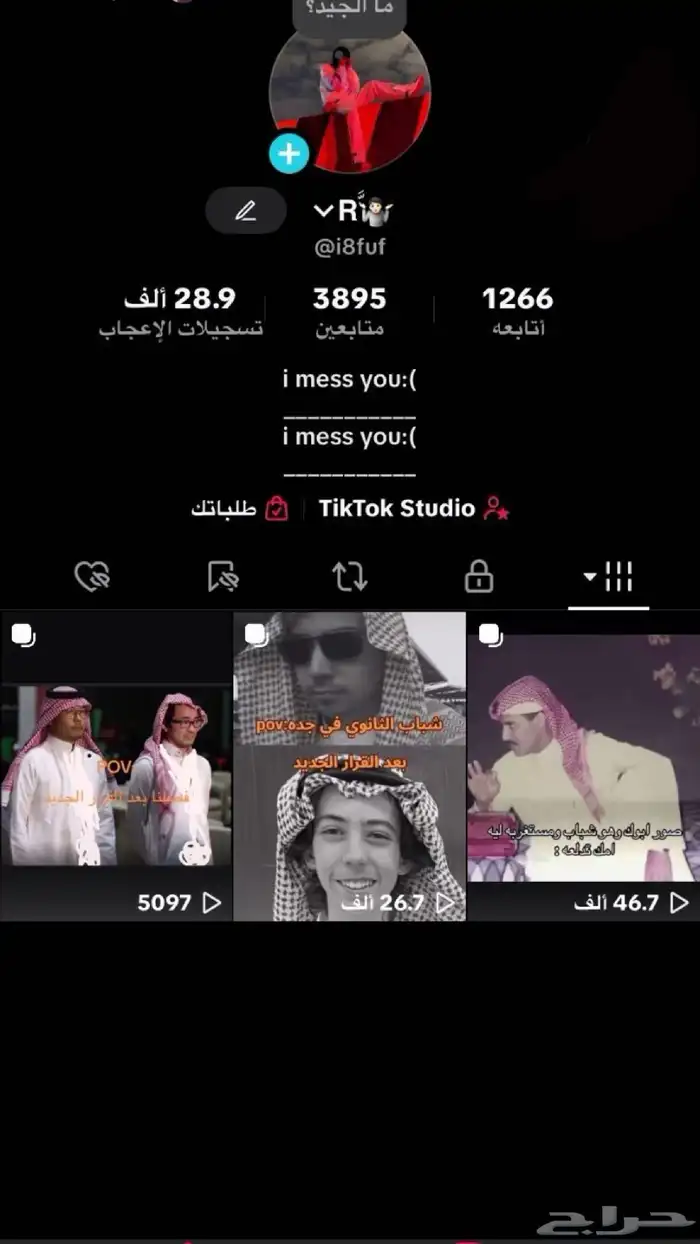Switch to the reposts tab

coord(350,577)
